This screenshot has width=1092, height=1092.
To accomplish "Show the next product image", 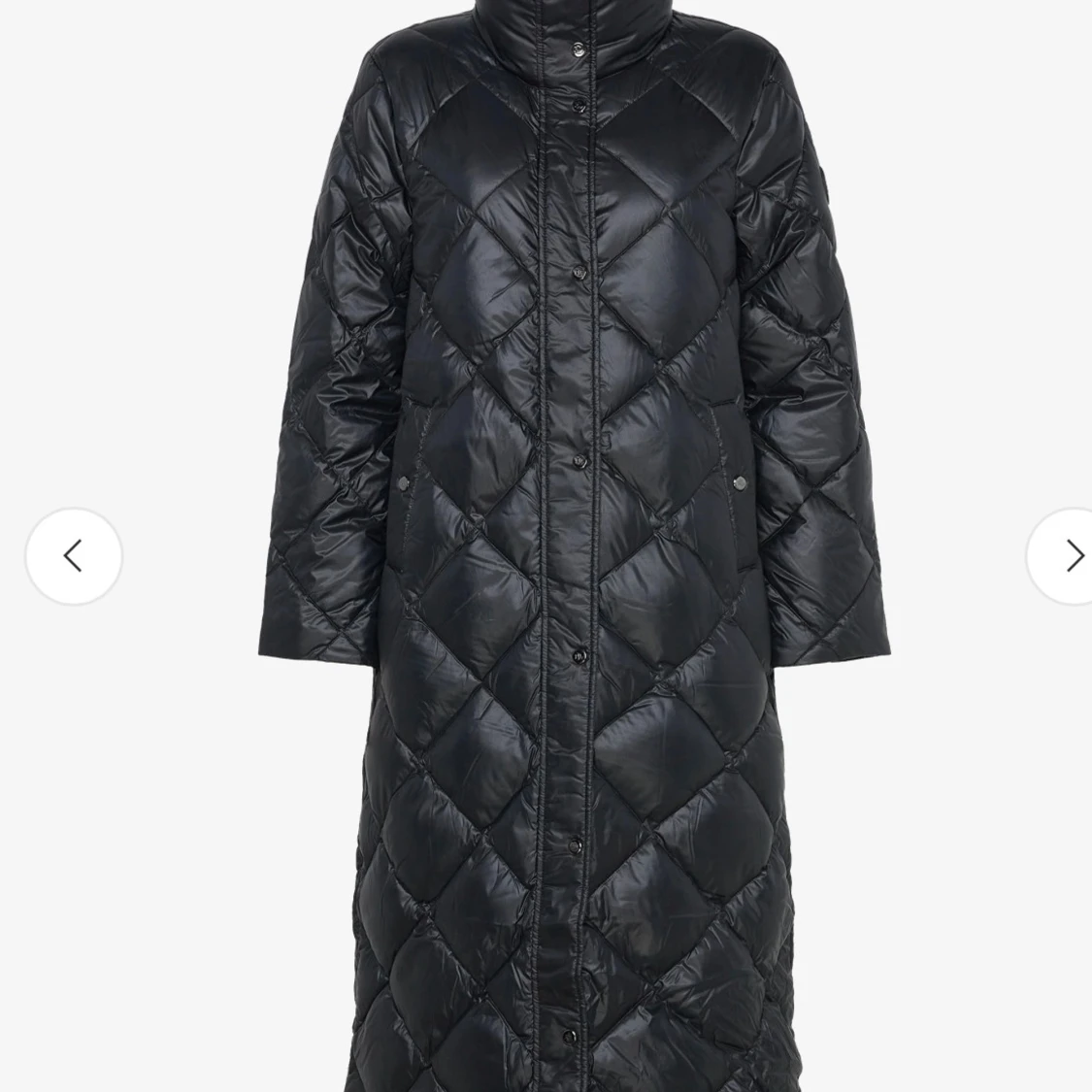I will click(1061, 556).
